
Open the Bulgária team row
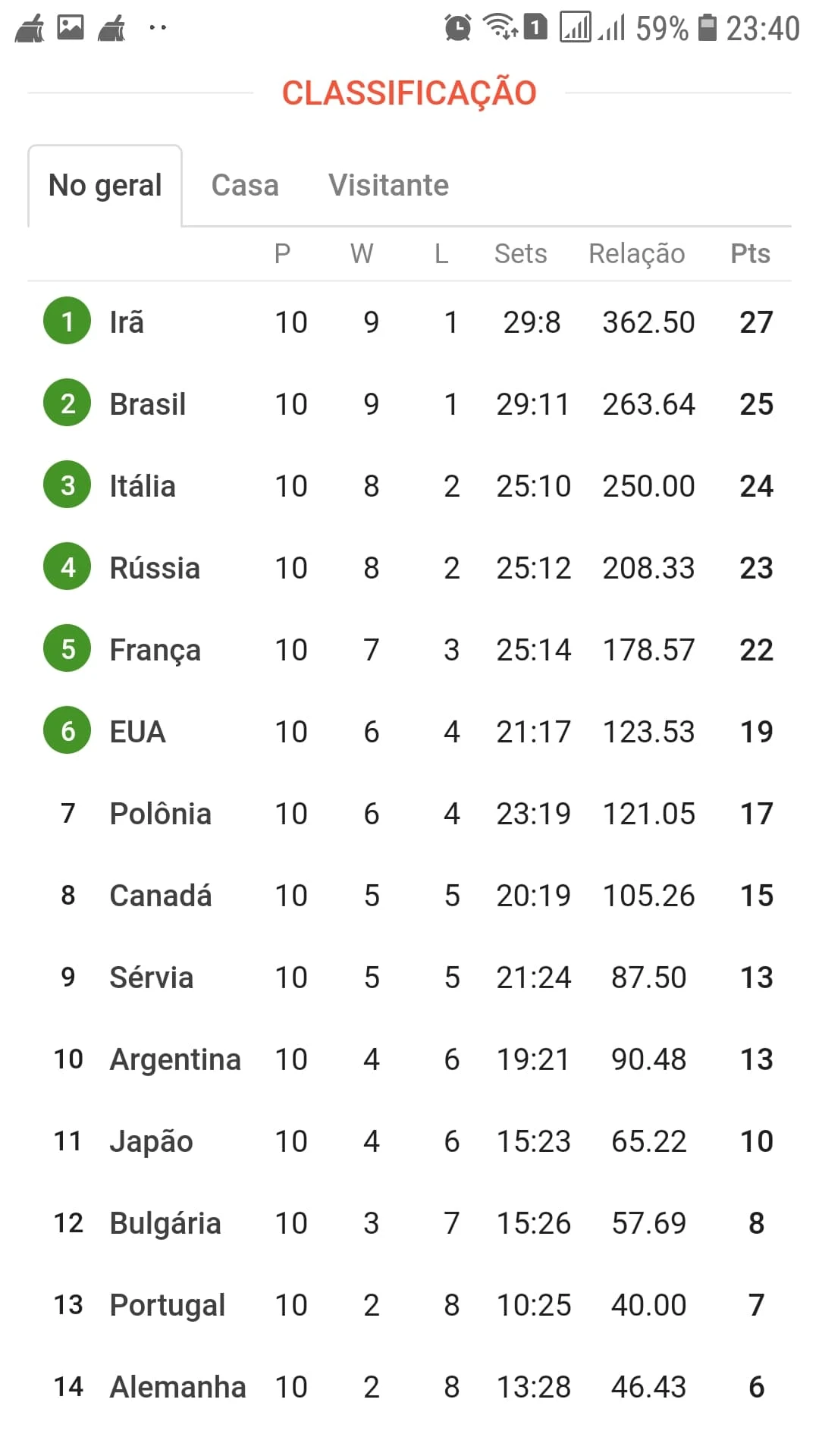click(x=409, y=1222)
